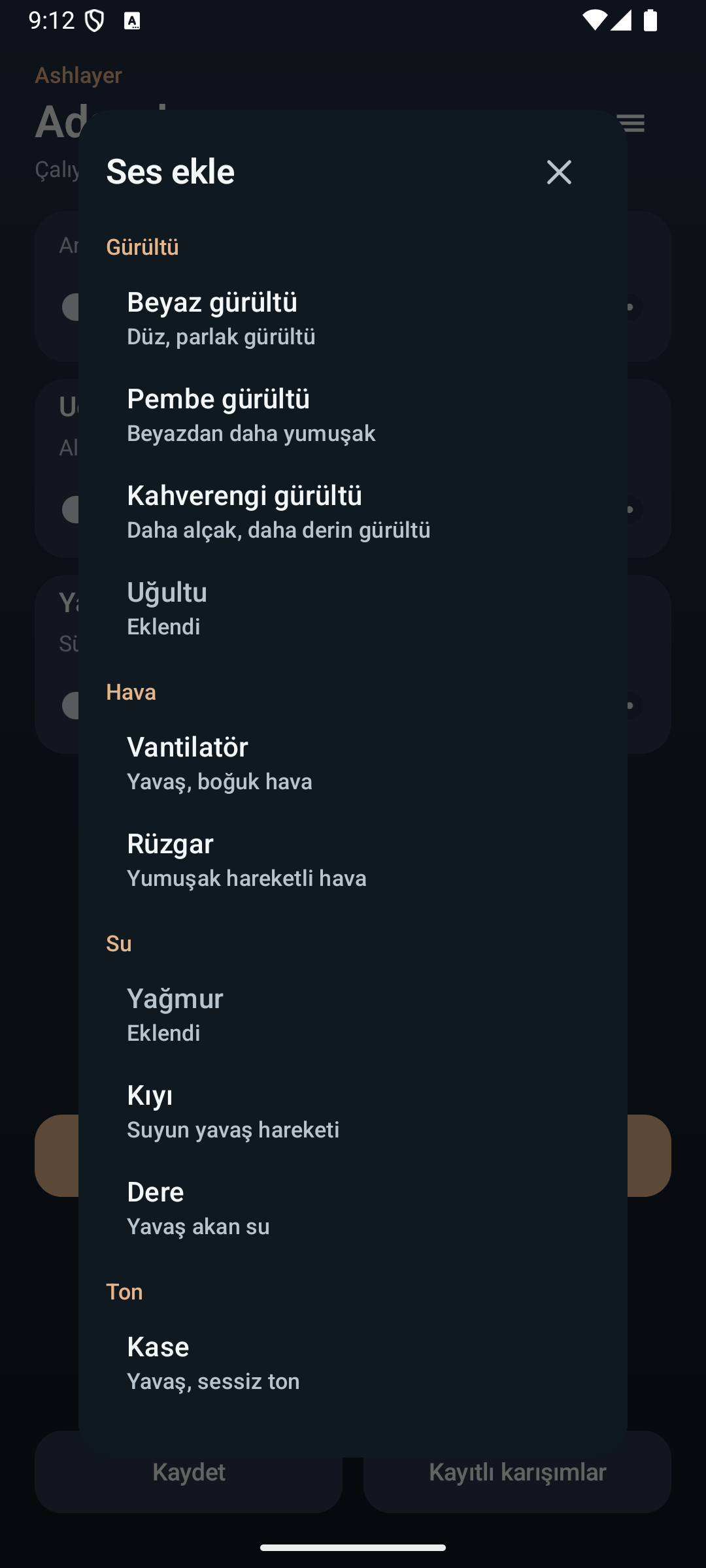Add the Vantilatör sound
706x1568 pixels.
(353, 763)
